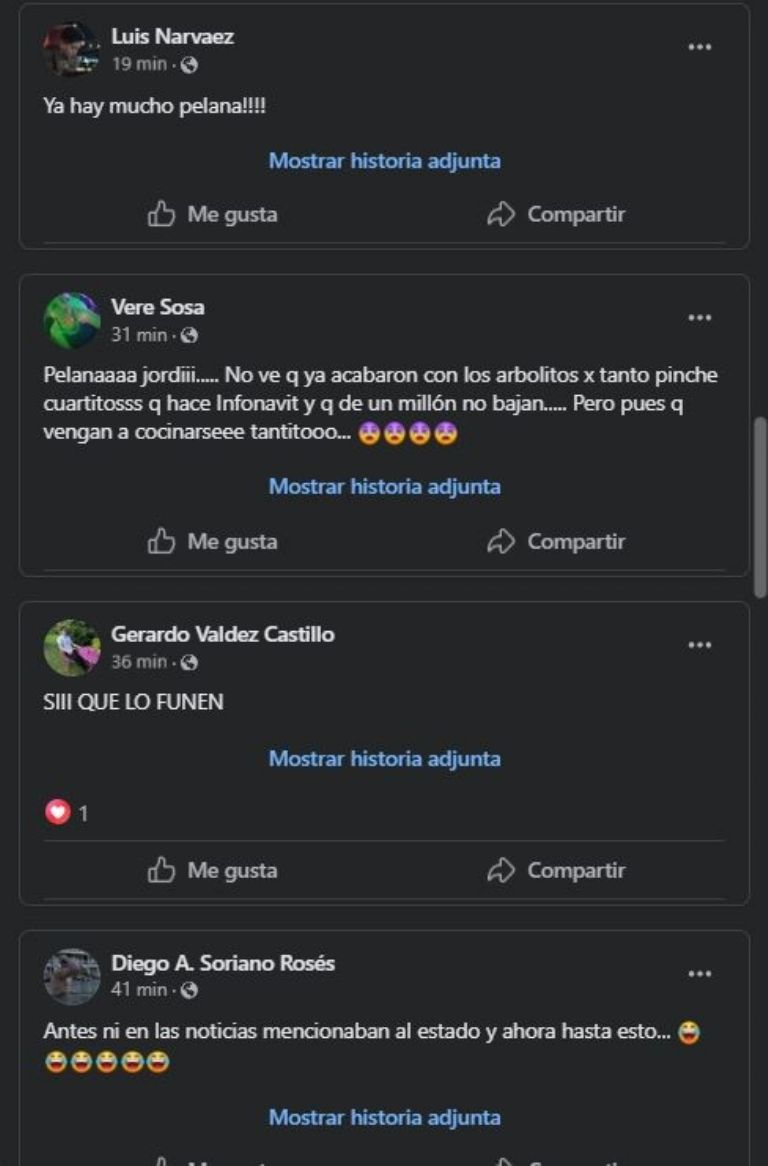Share Luis Narvaez's post

click(556, 214)
